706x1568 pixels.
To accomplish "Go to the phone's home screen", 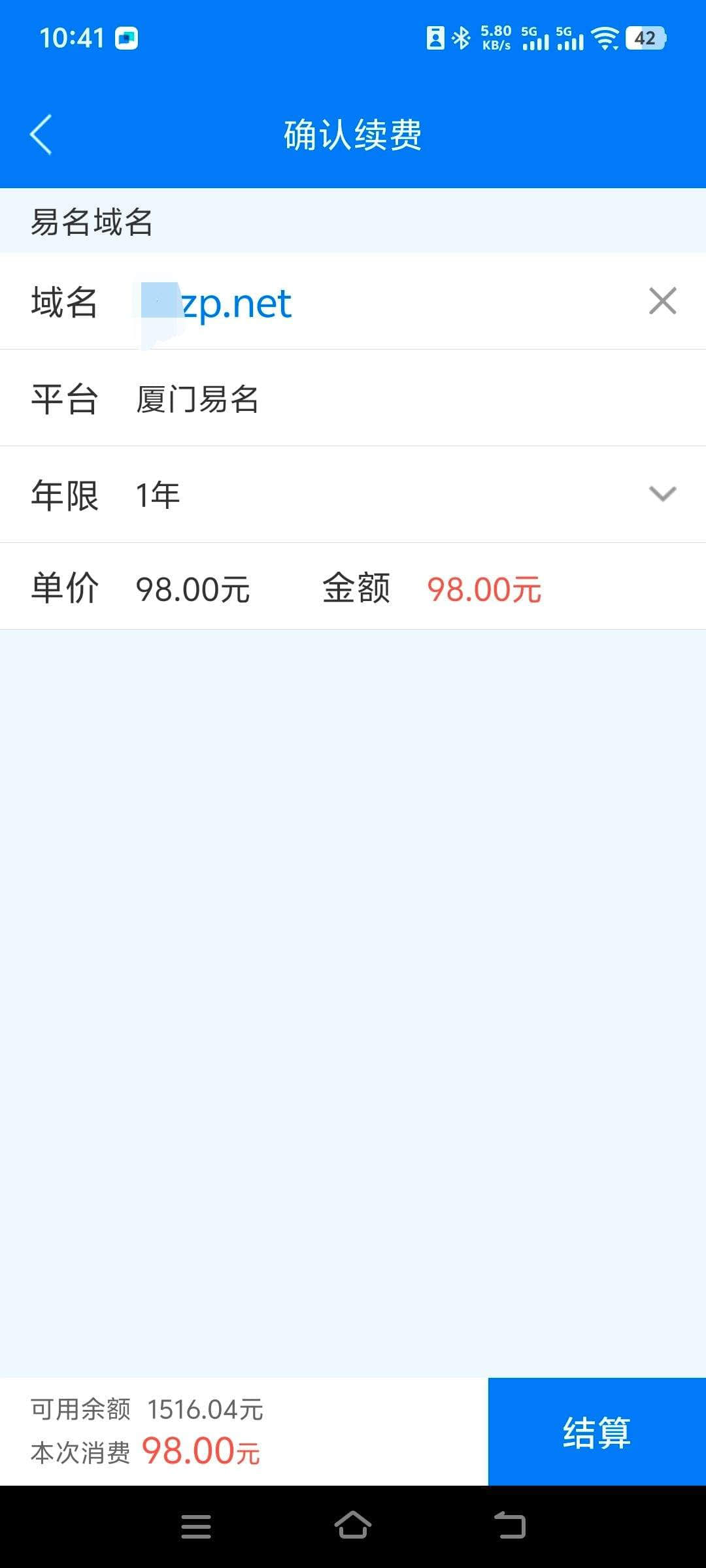I will coord(353,1526).
